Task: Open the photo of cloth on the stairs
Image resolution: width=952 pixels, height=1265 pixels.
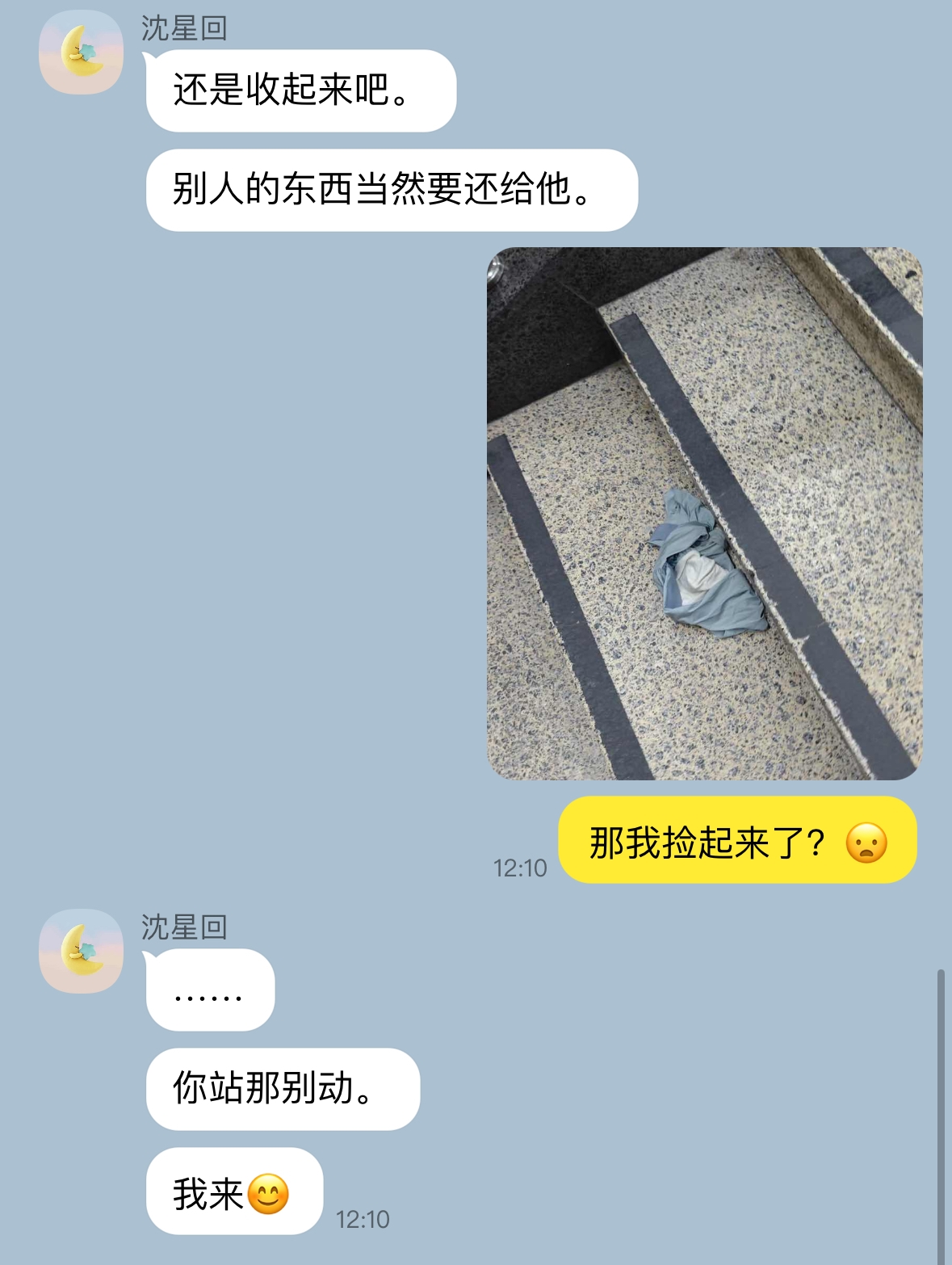Action: click(704, 514)
